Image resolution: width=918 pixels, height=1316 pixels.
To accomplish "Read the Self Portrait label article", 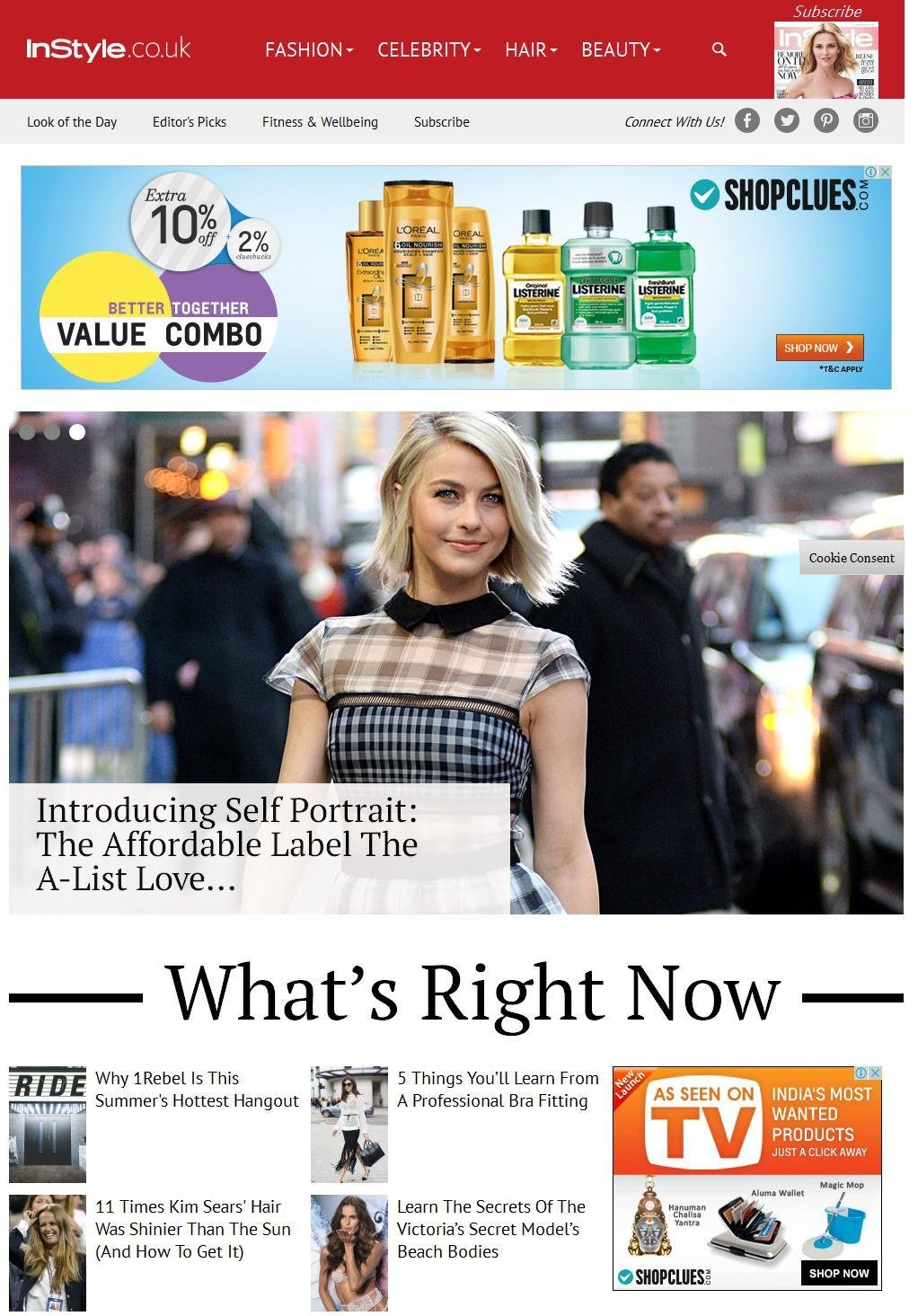I will pyautogui.click(x=227, y=844).
